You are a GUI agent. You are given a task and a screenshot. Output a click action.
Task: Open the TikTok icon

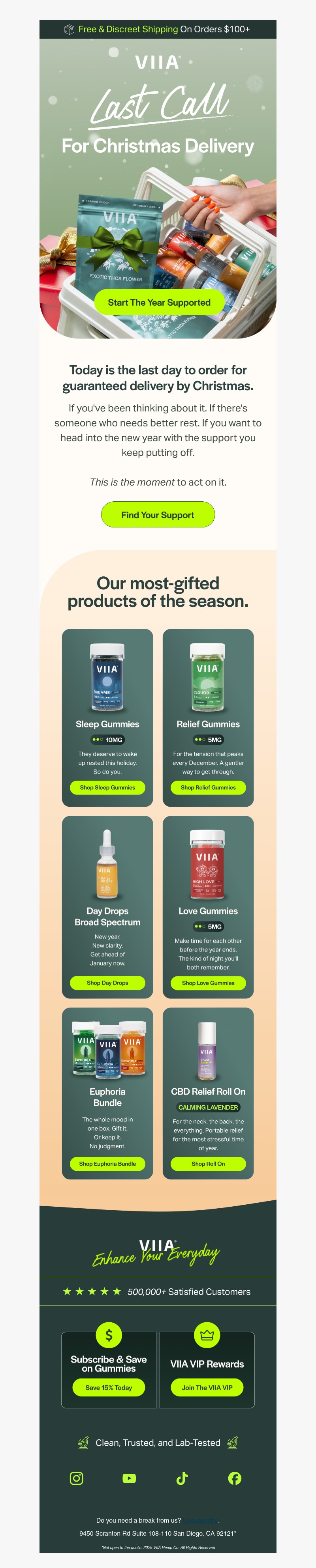[182, 1478]
